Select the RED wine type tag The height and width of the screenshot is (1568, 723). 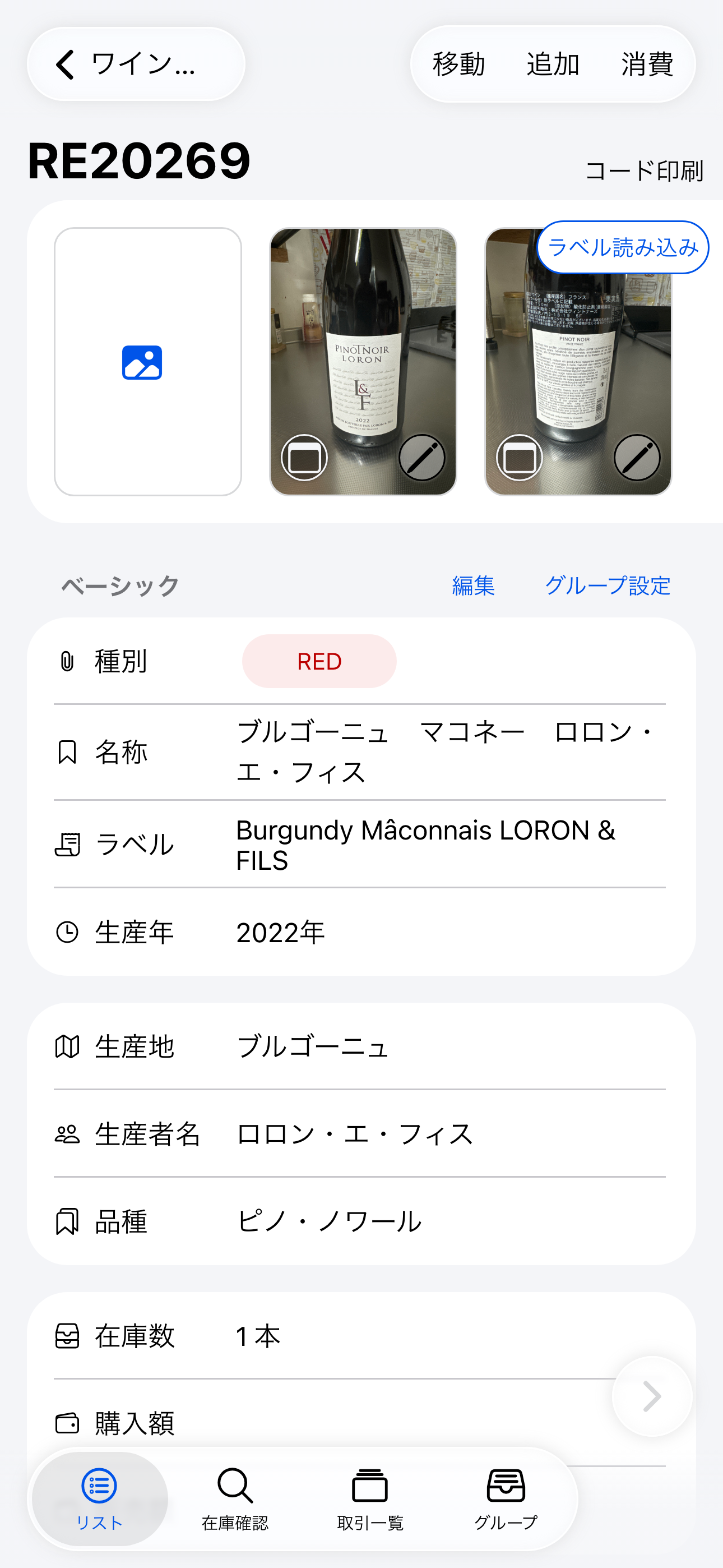(x=319, y=661)
